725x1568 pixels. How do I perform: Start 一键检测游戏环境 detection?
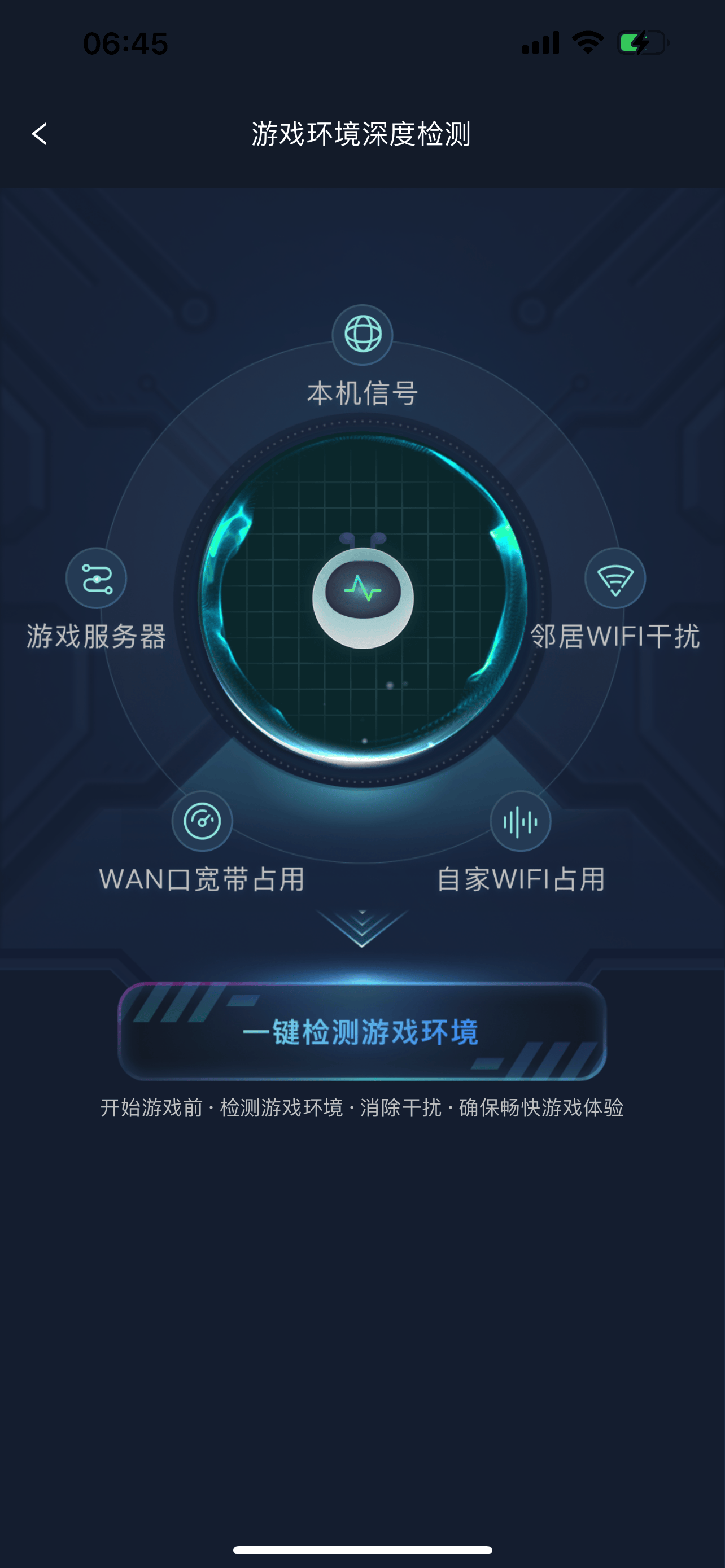click(x=361, y=1032)
